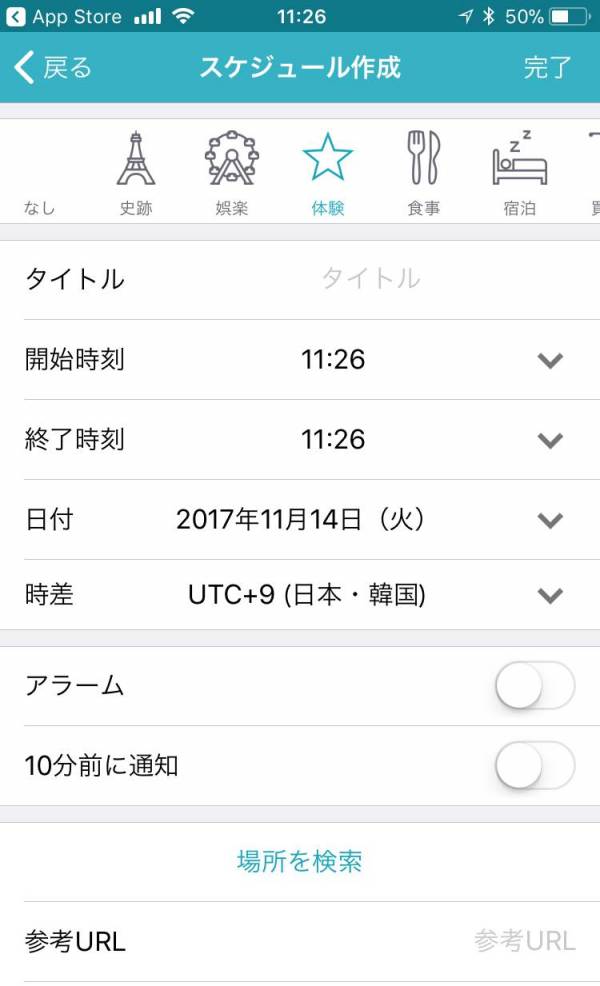Image resolution: width=600 pixels, height=986 pixels.
Task: Tap 完了 to finish schedule creation
Action: tap(547, 67)
